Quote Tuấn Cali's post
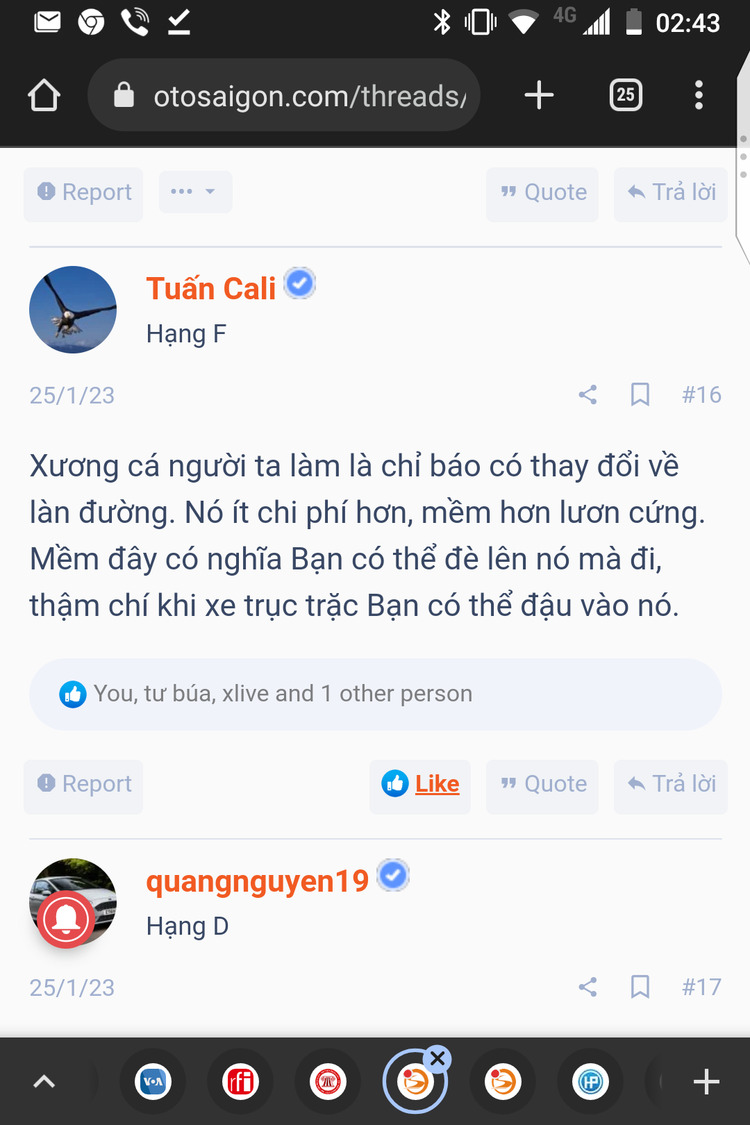This screenshot has height=1125, width=750. [x=543, y=784]
